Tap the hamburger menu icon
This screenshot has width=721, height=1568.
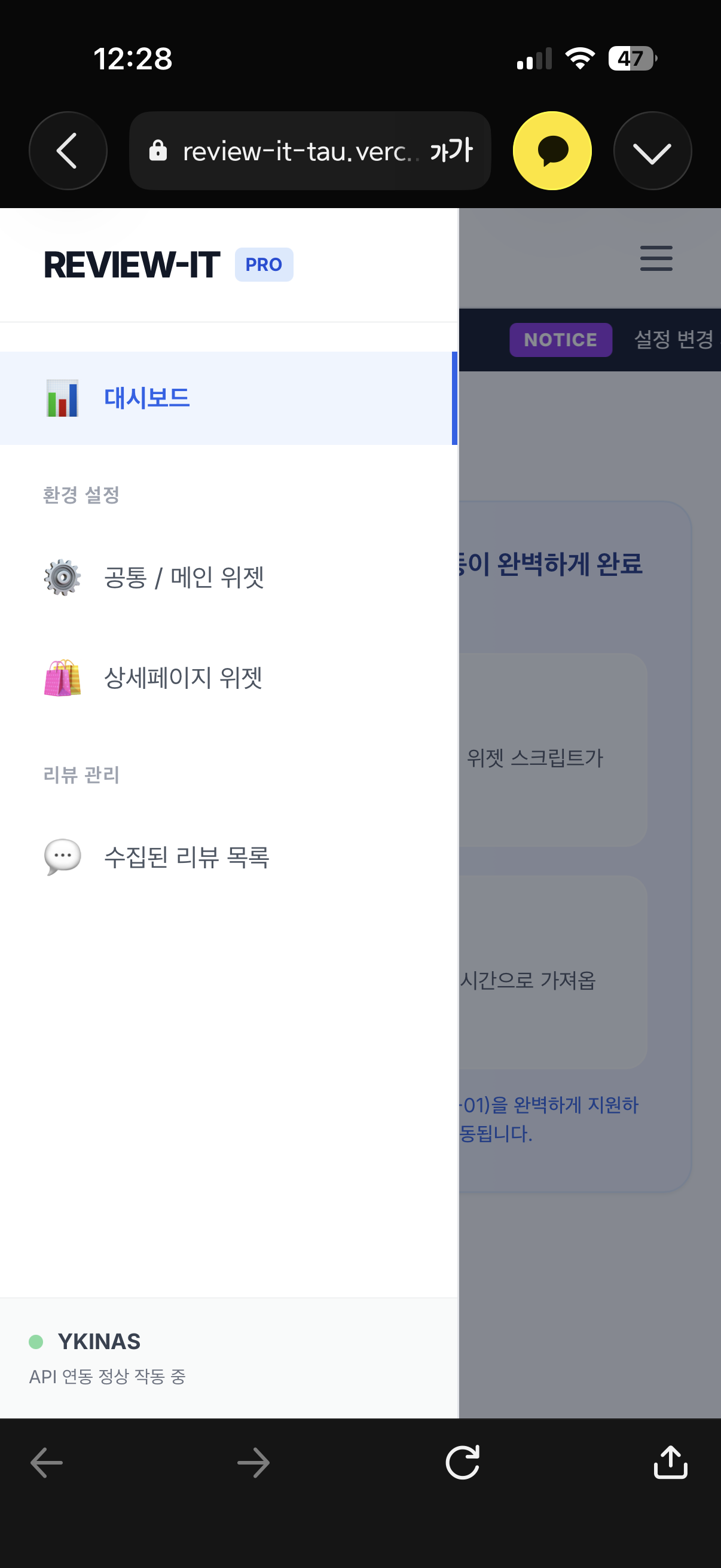pos(656,258)
